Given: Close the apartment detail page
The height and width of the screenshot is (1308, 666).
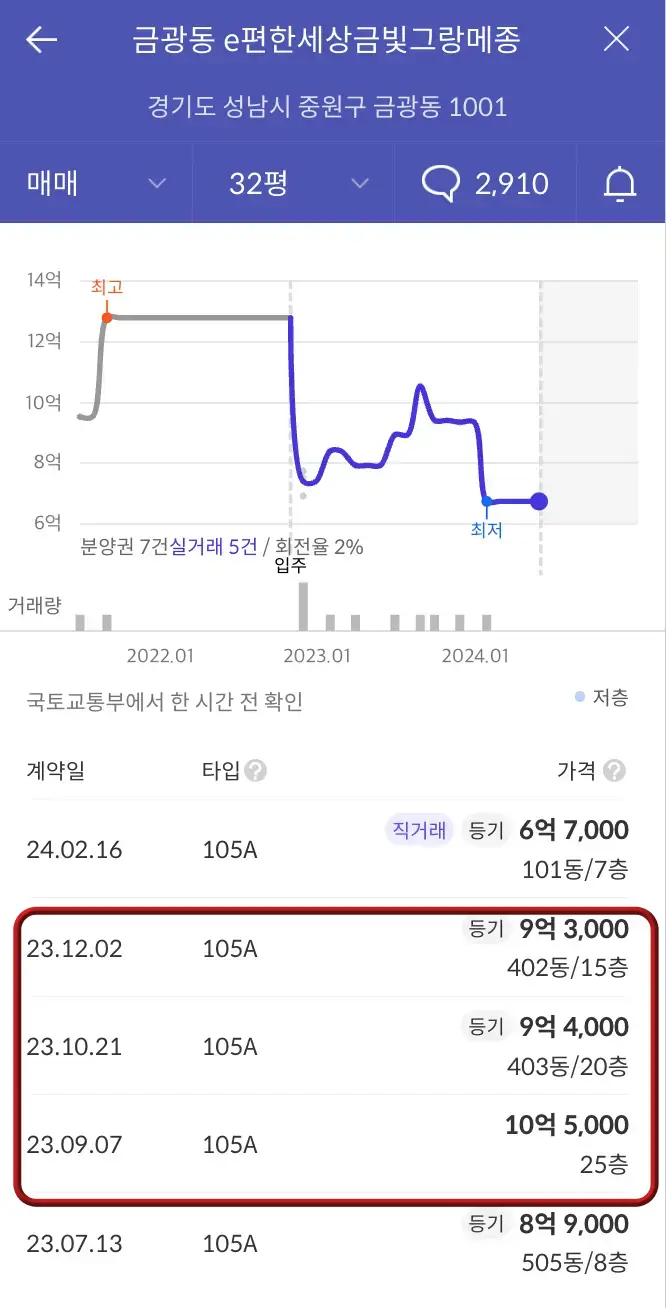Looking at the screenshot, I should click(617, 40).
